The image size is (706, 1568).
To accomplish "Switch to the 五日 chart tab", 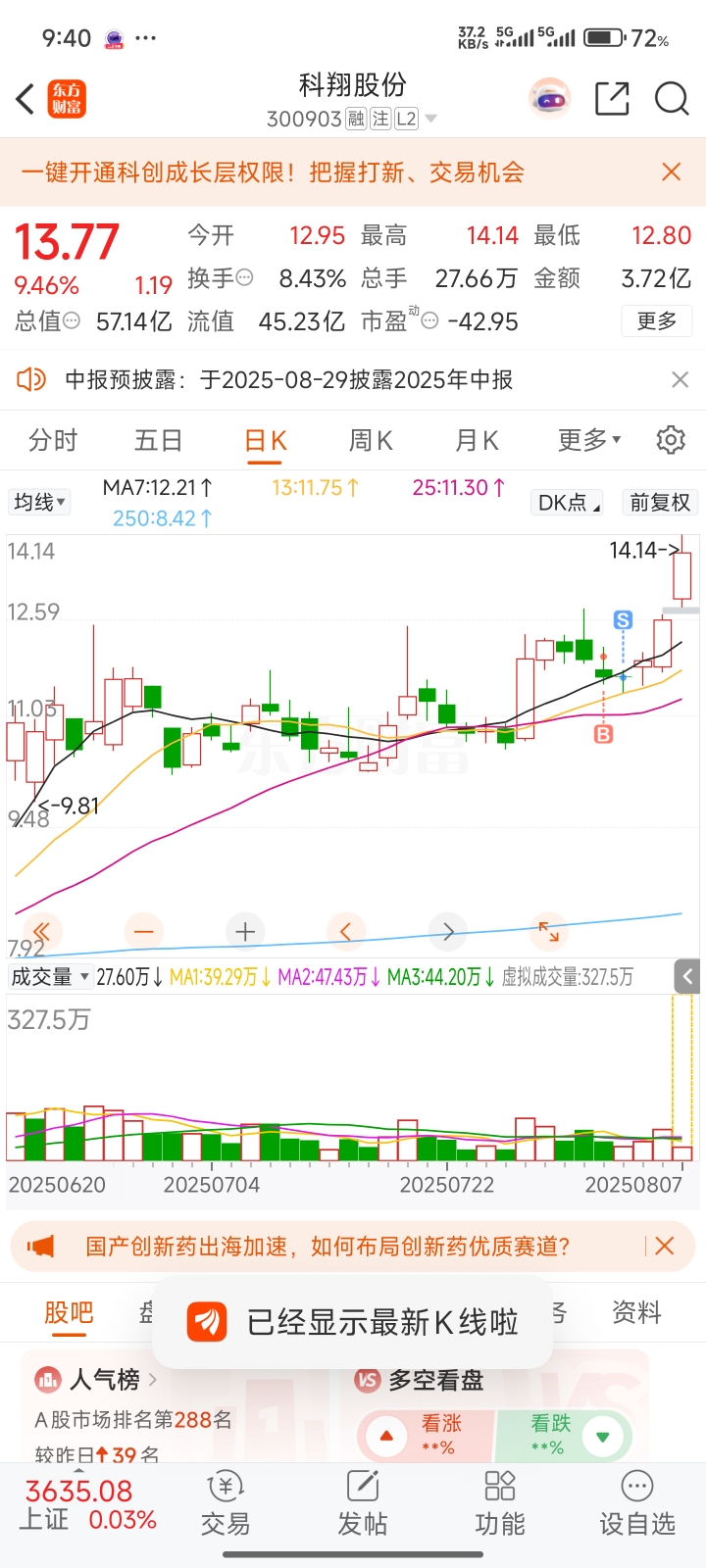I will (159, 441).
